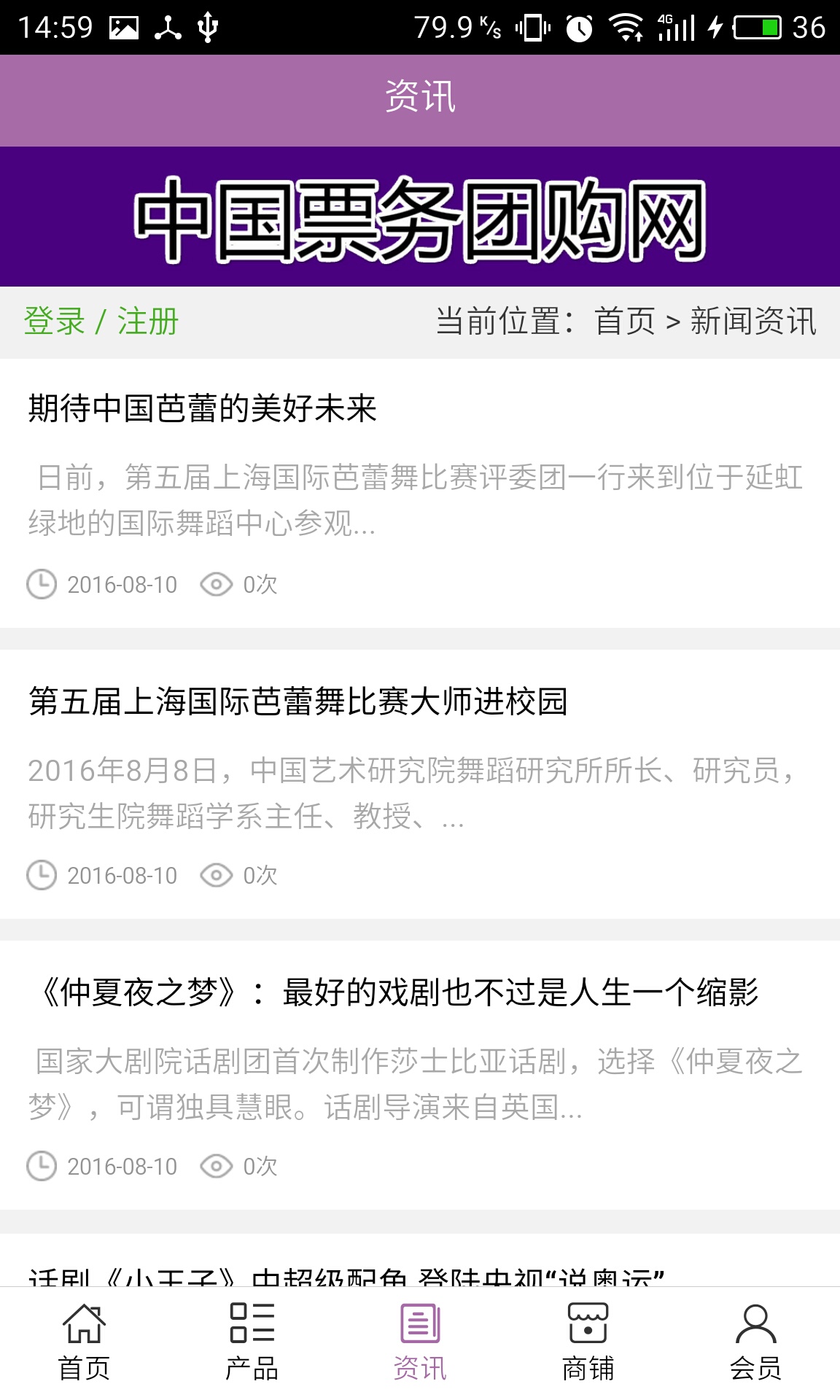
Task: Open the 会员 tab
Action: point(755,1344)
